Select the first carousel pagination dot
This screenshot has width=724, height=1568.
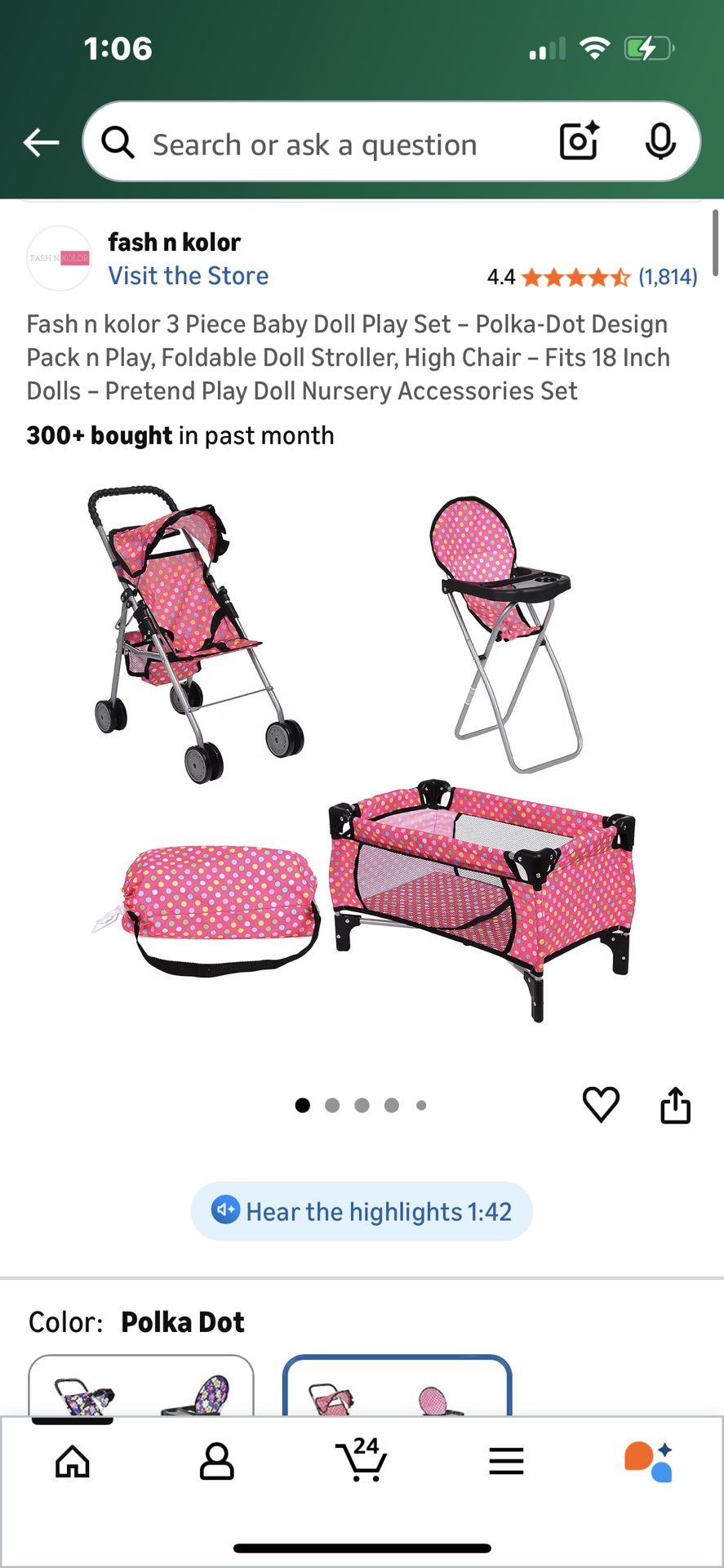pyautogui.click(x=302, y=1104)
